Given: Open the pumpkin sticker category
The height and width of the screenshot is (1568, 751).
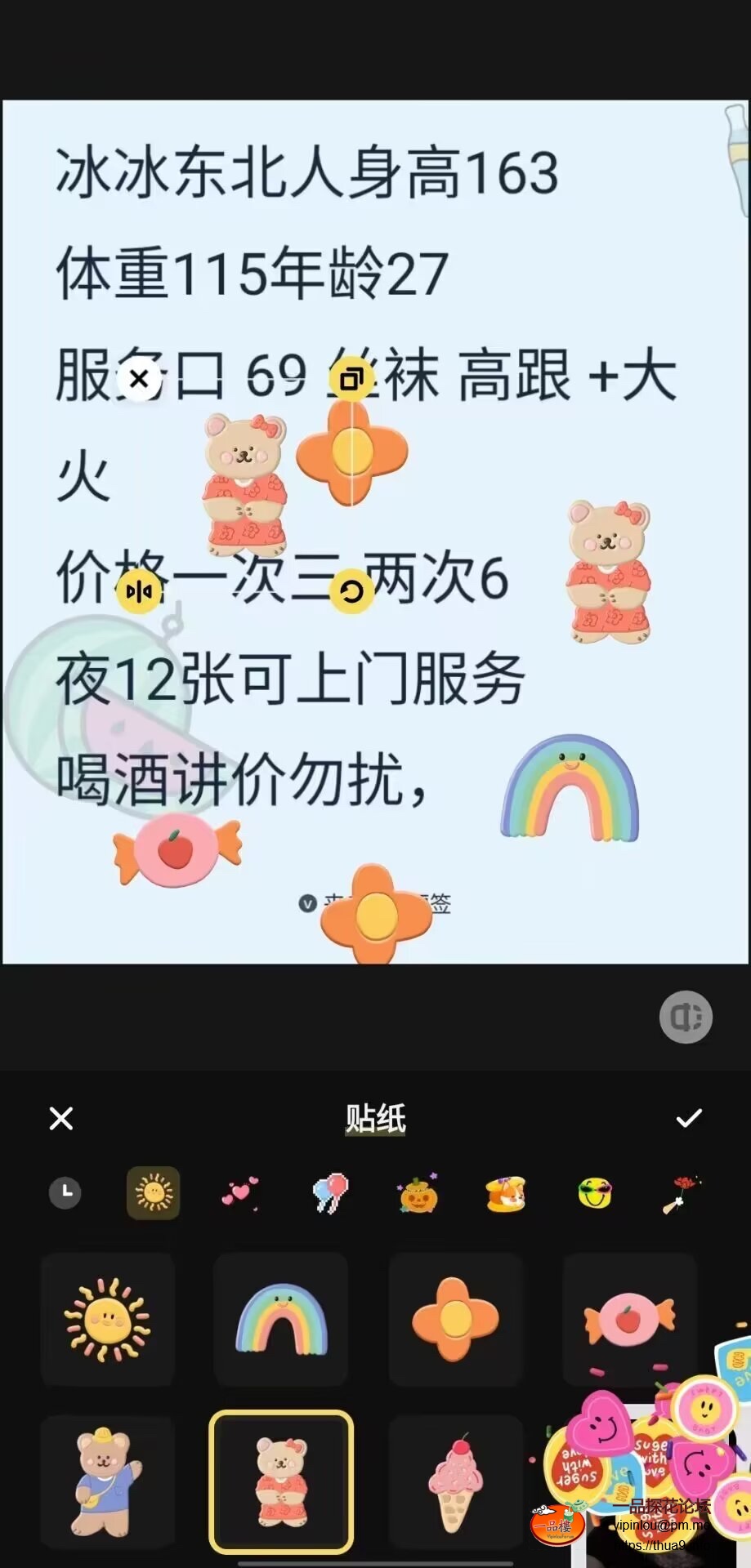Looking at the screenshot, I should coord(418,1194).
